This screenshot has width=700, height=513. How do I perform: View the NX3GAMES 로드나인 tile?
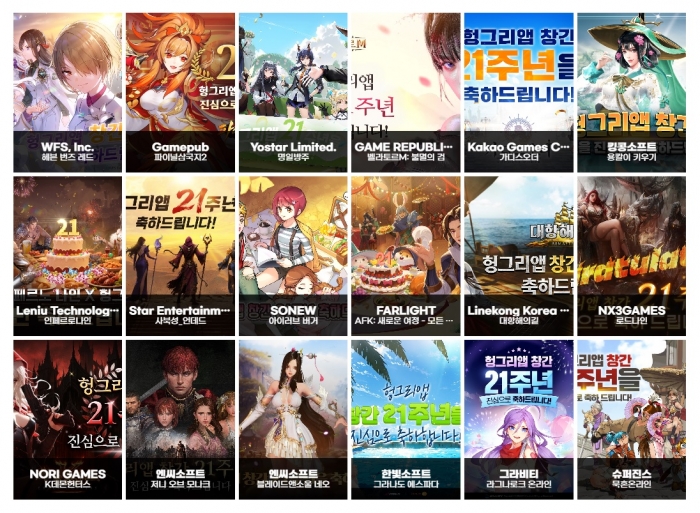coord(631,256)
